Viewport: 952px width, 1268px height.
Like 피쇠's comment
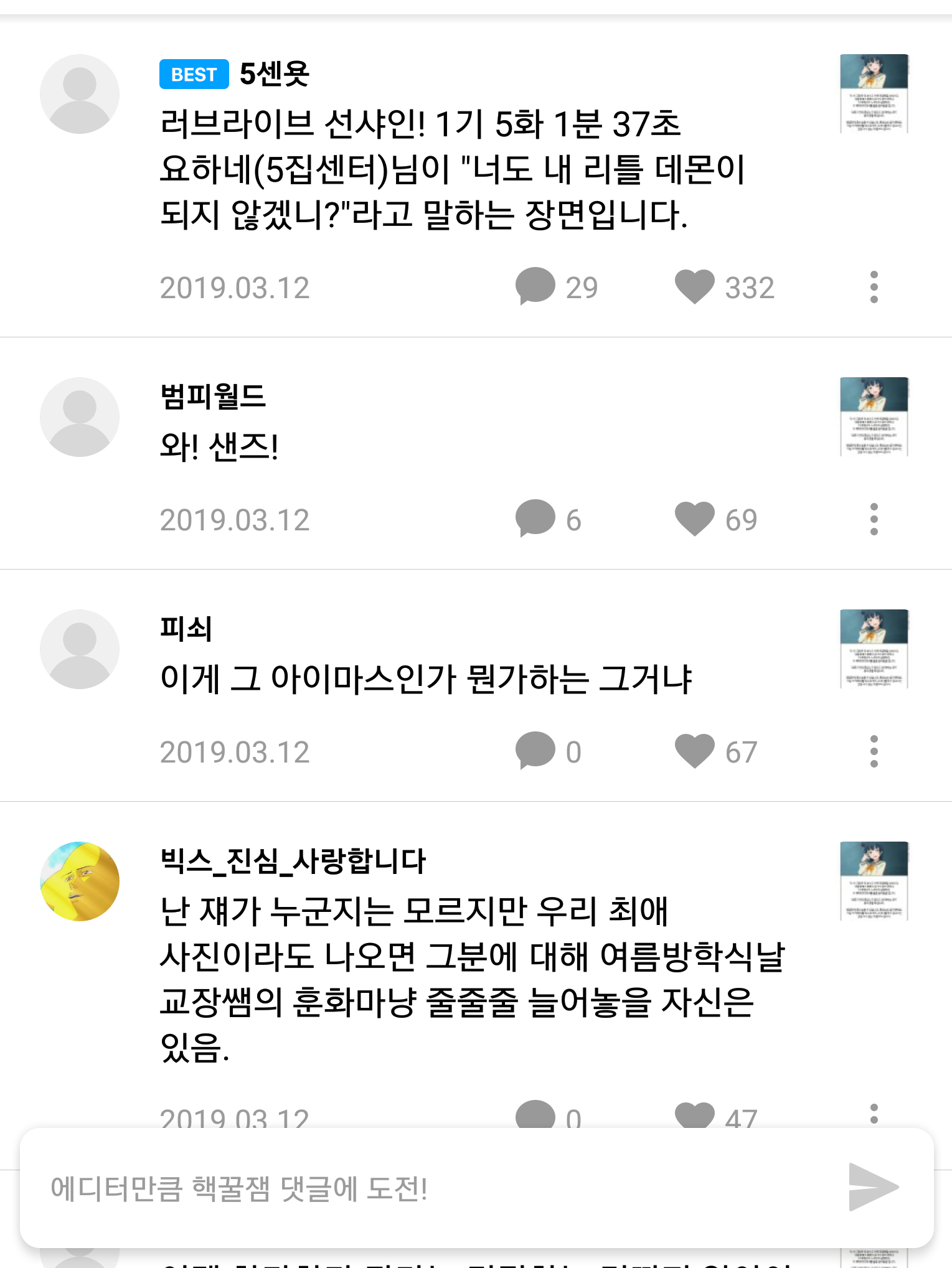pos(695,751)
